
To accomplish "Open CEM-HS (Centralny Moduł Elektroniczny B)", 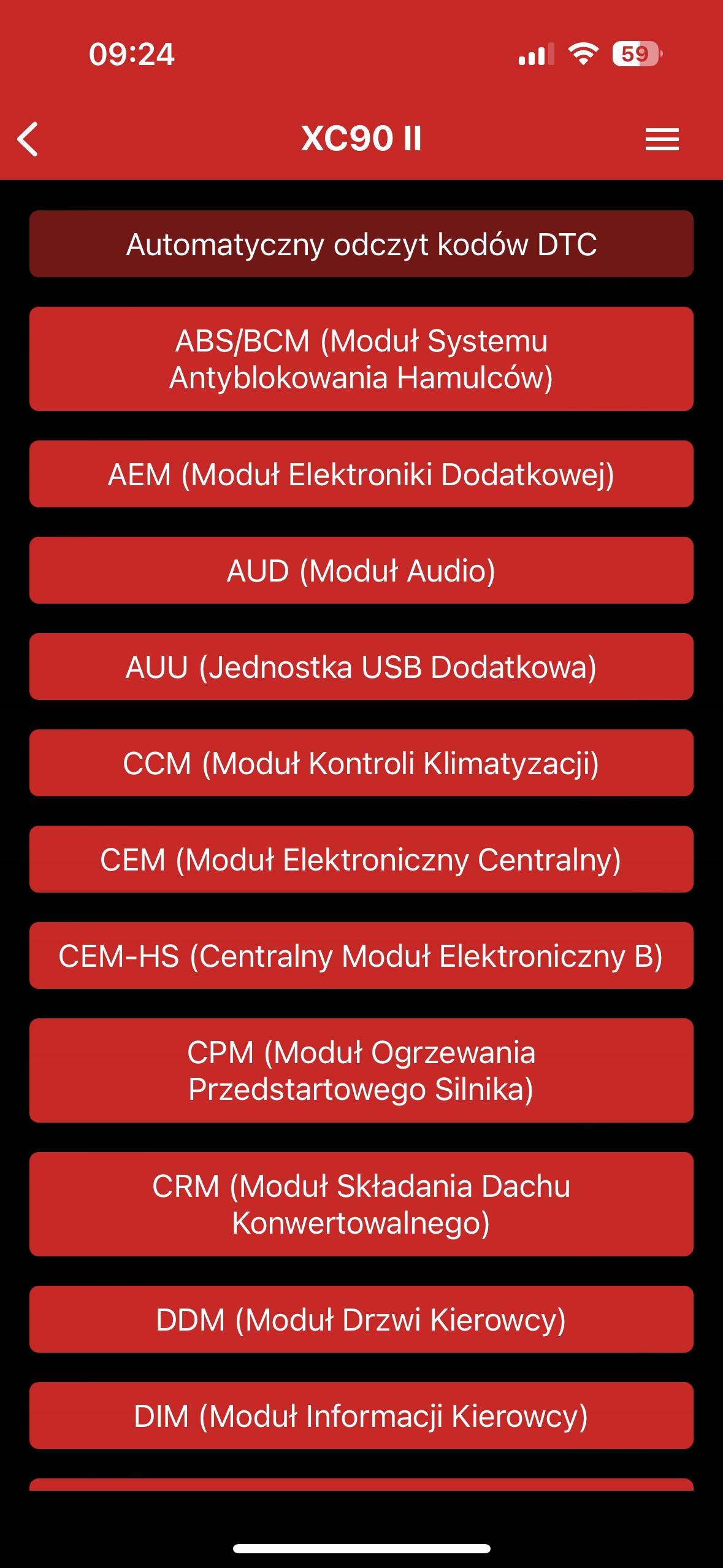I will click(361, 956).
